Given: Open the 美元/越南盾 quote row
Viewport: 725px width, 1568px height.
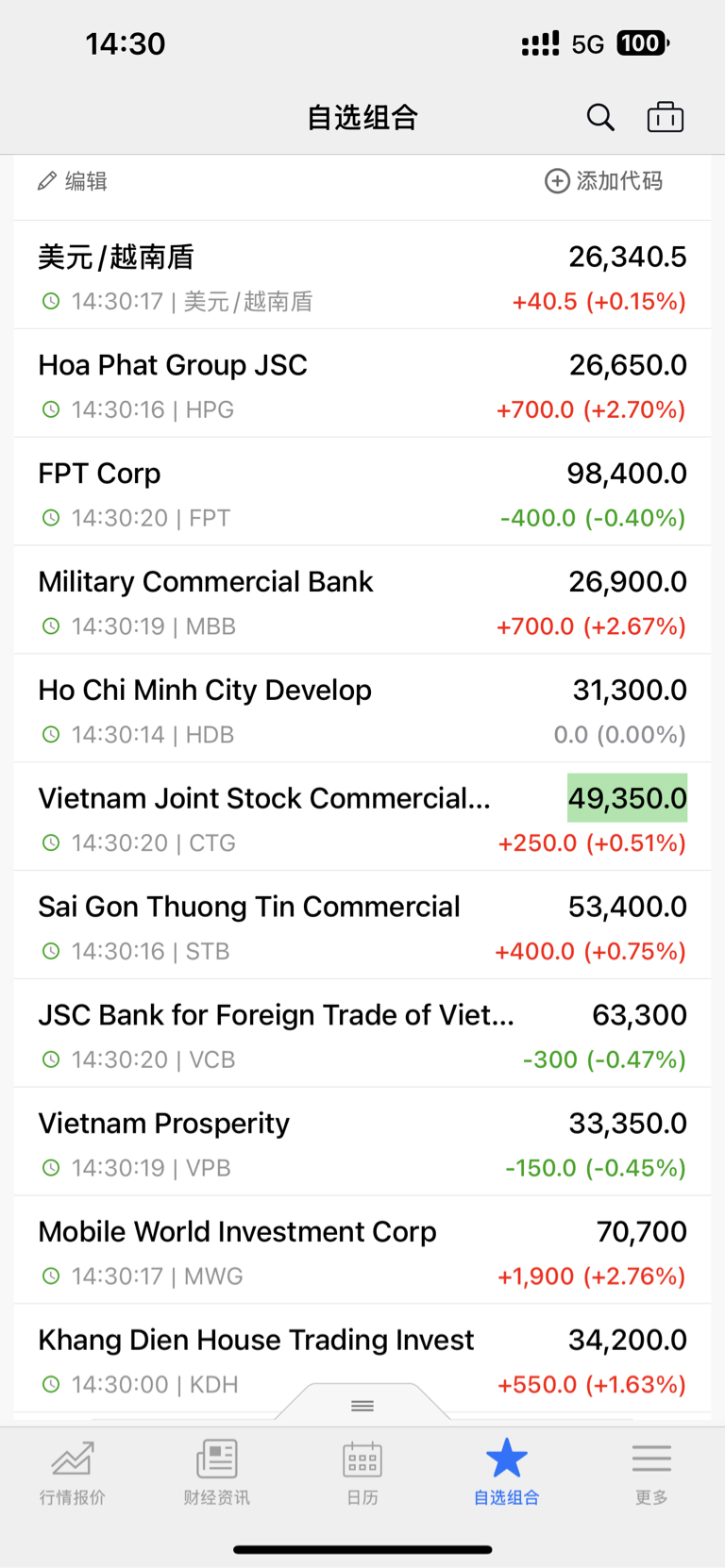Looking at the screenshot, I should pos(362,275).
